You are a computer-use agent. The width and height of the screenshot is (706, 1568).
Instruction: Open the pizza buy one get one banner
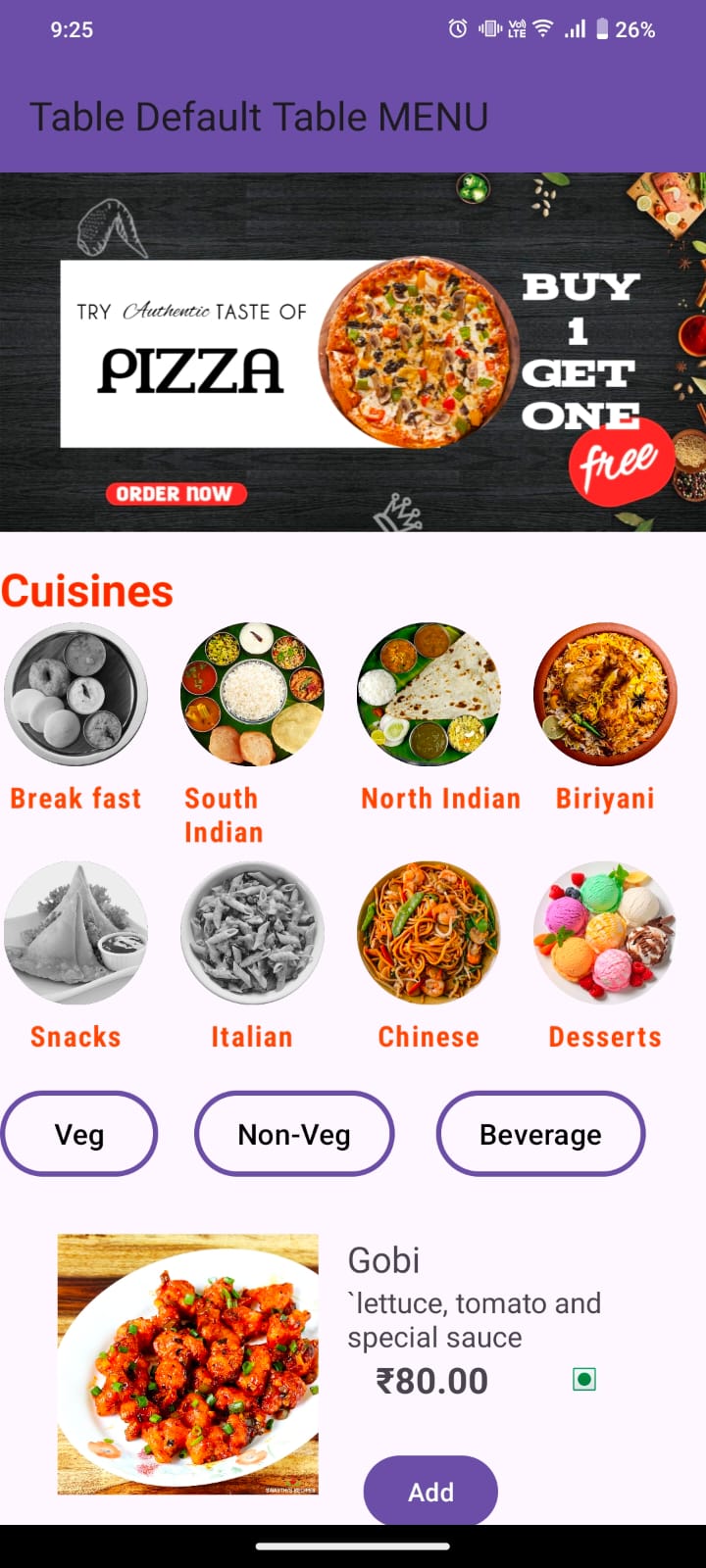click(x=353, y=353)
